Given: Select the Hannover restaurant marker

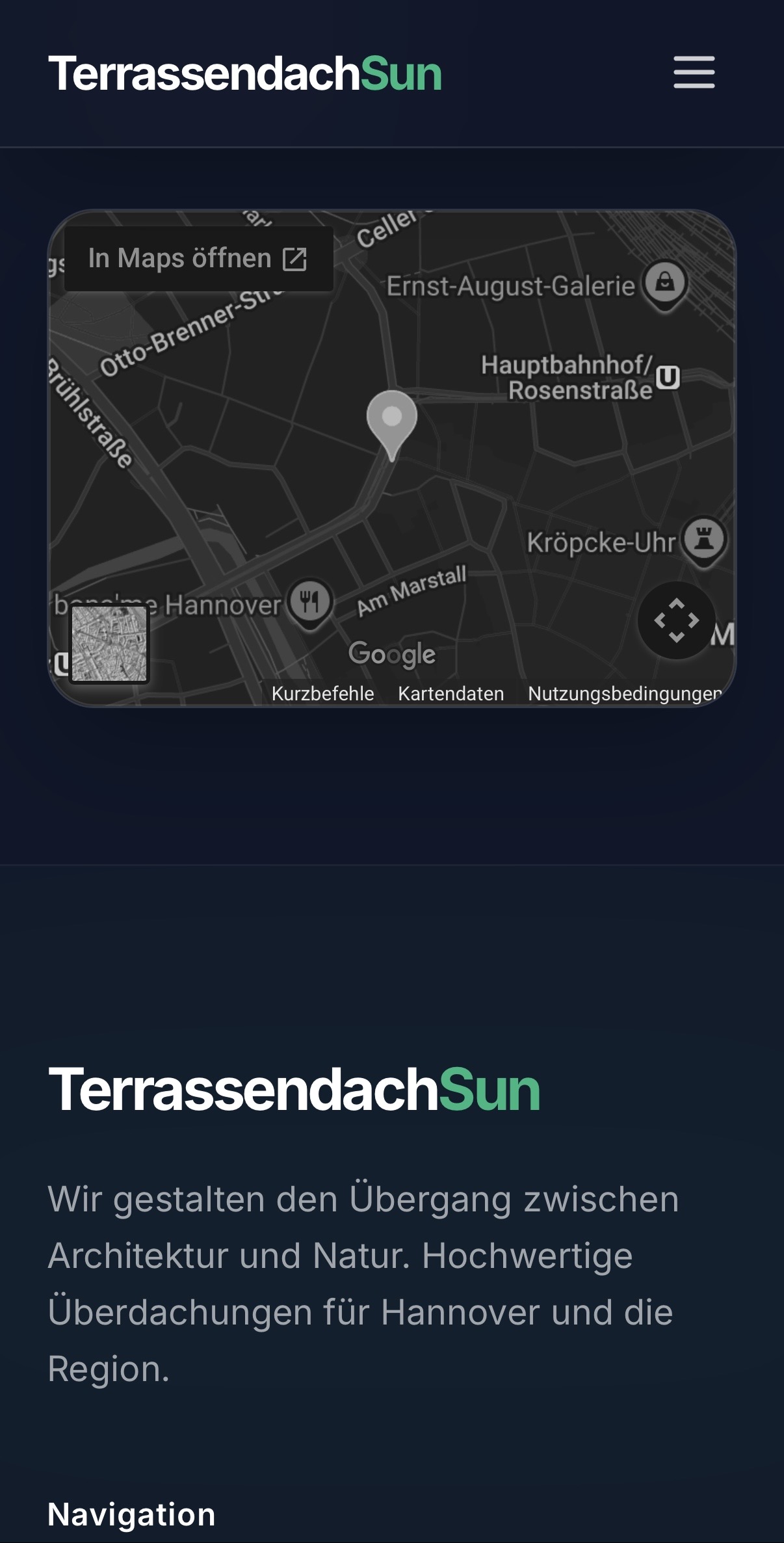Looking at the screenshot, I should pyautogui.click(x=310, y=602).
